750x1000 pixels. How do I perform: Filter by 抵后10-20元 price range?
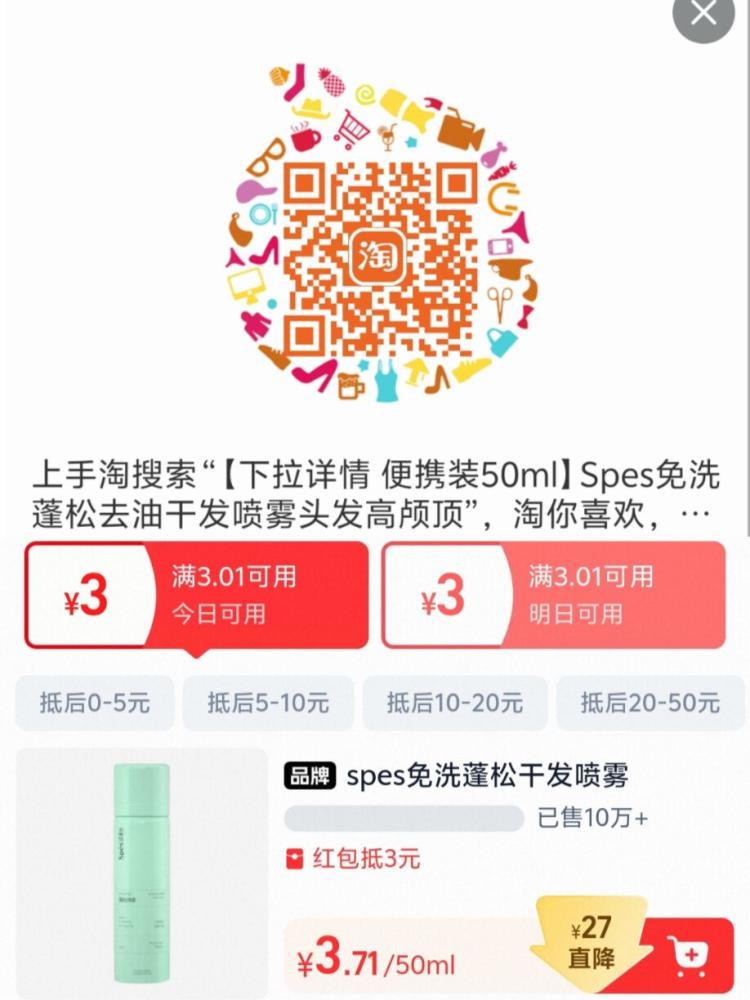pos(455,703)
